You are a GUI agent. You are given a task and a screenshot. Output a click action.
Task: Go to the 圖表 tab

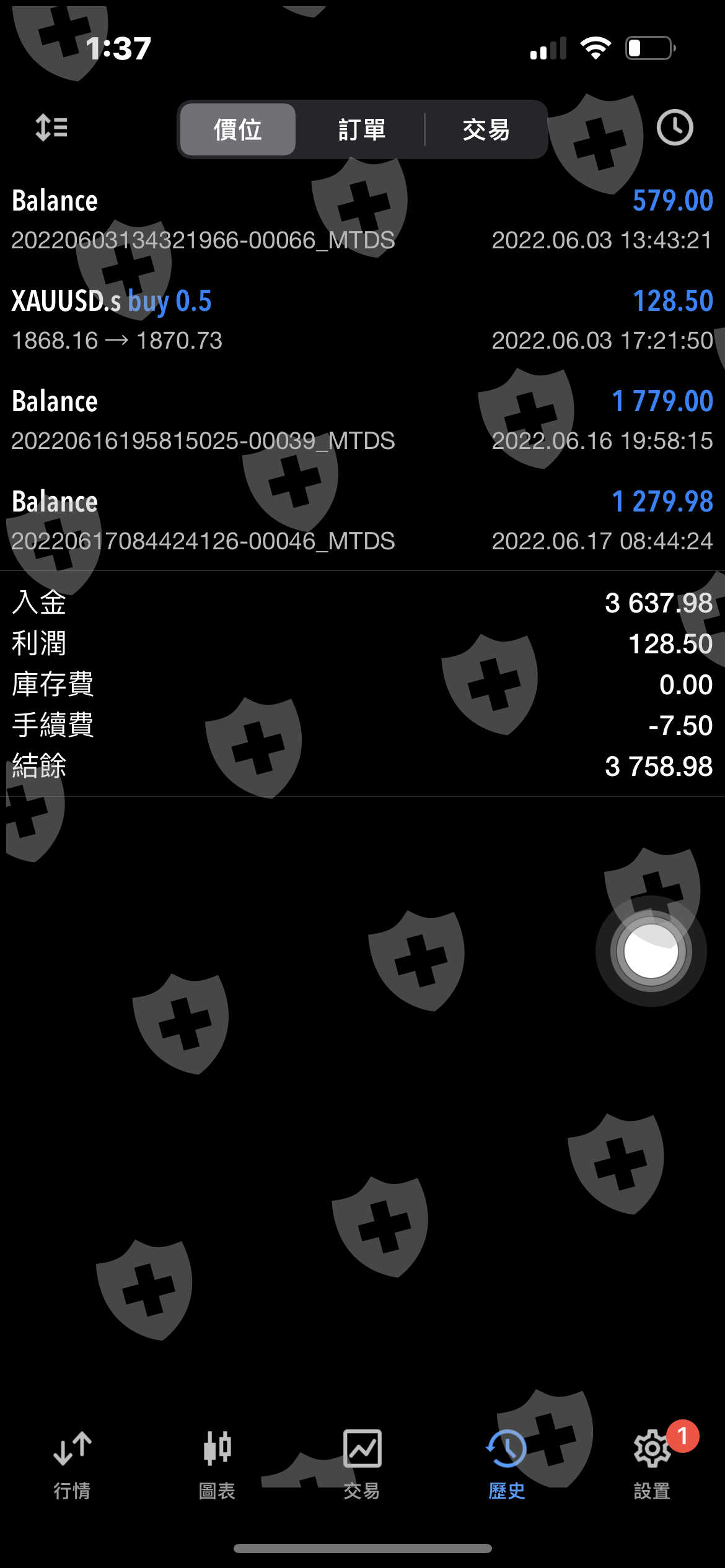pos(217,1464)
